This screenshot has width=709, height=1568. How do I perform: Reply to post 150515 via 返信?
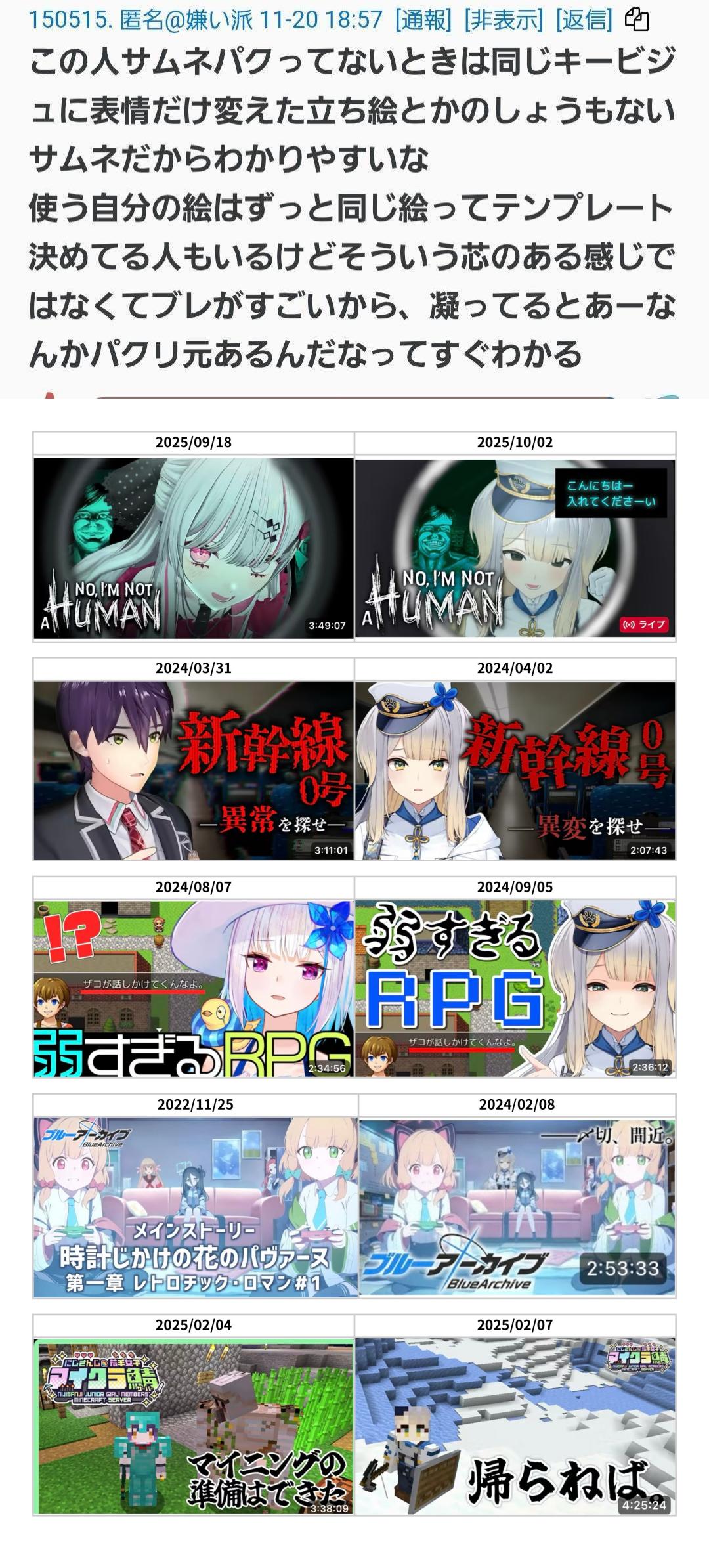click(x=584, y=20)
